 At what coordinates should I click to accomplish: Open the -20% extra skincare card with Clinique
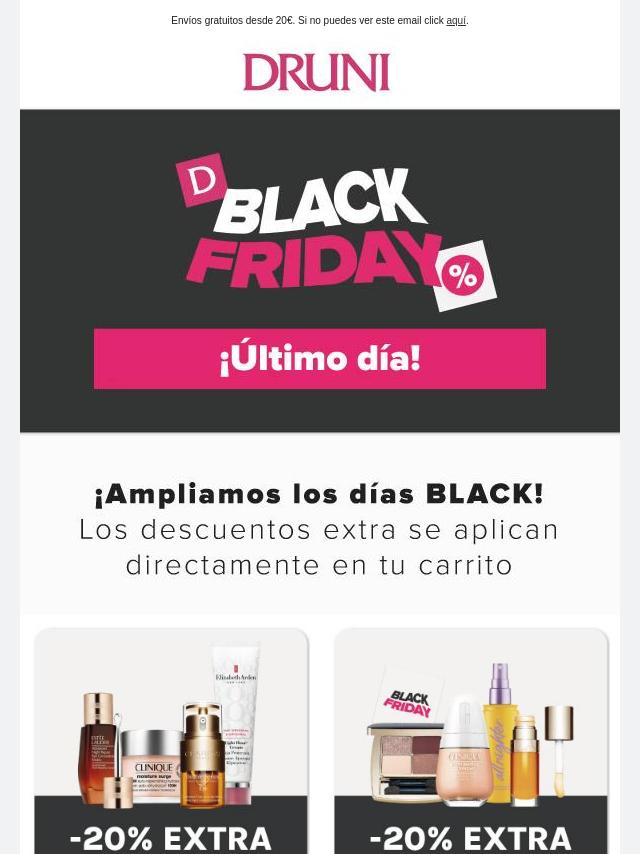point(171,740)
